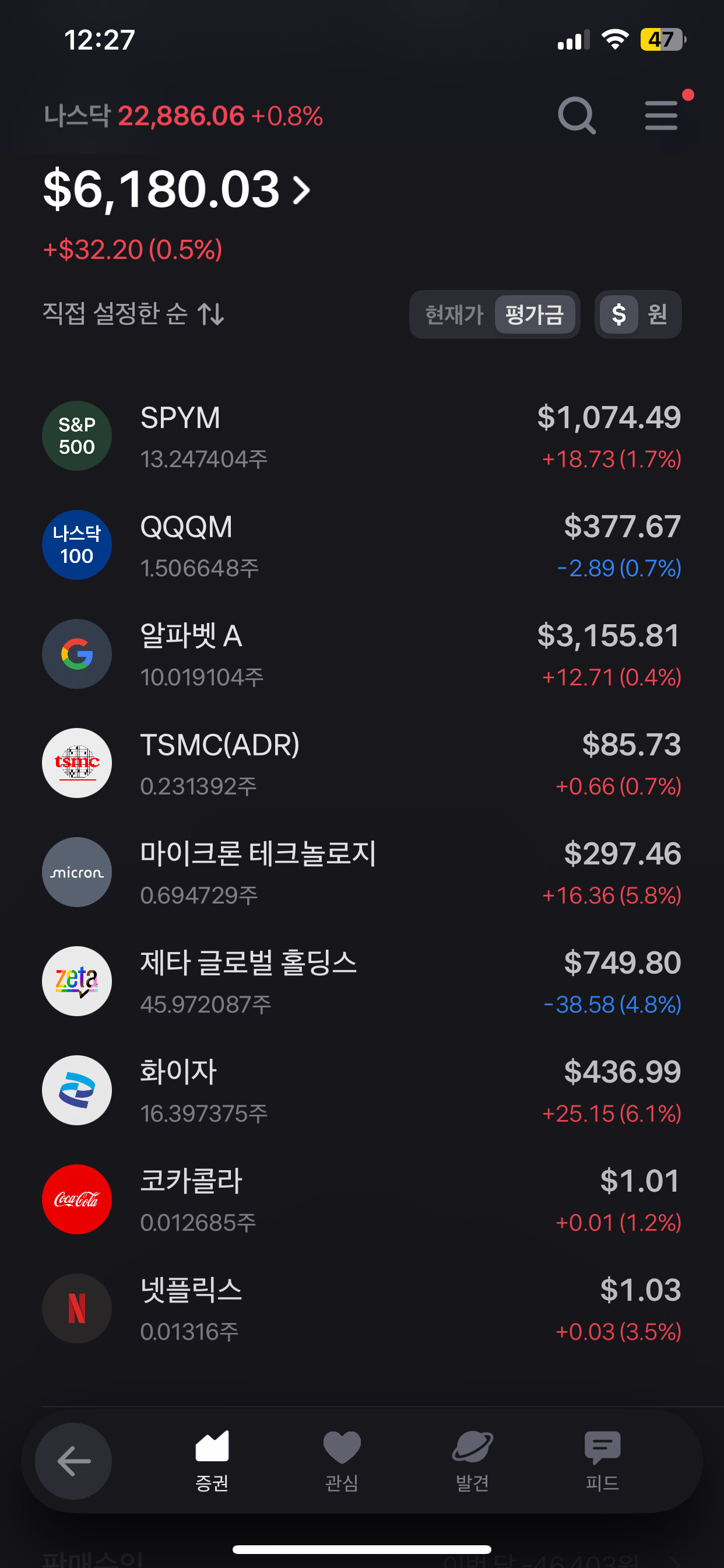Select 평가금 view
The height and width of the screenshot is (1568, 724).
coord(534,314)
